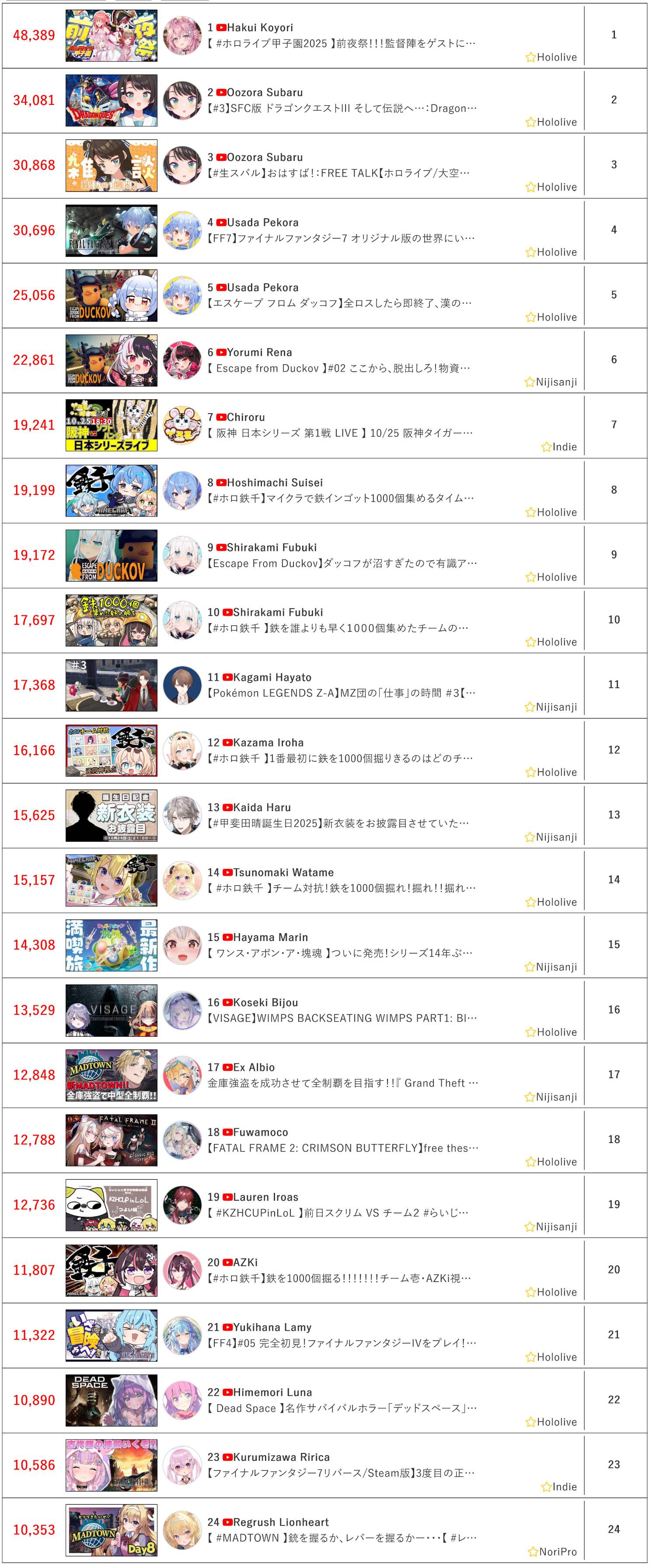Open Koseki Bijou's VISAGE stream thumbnail
The width and height of the screenshot is (656, 1568).
tap(112, 1010)
